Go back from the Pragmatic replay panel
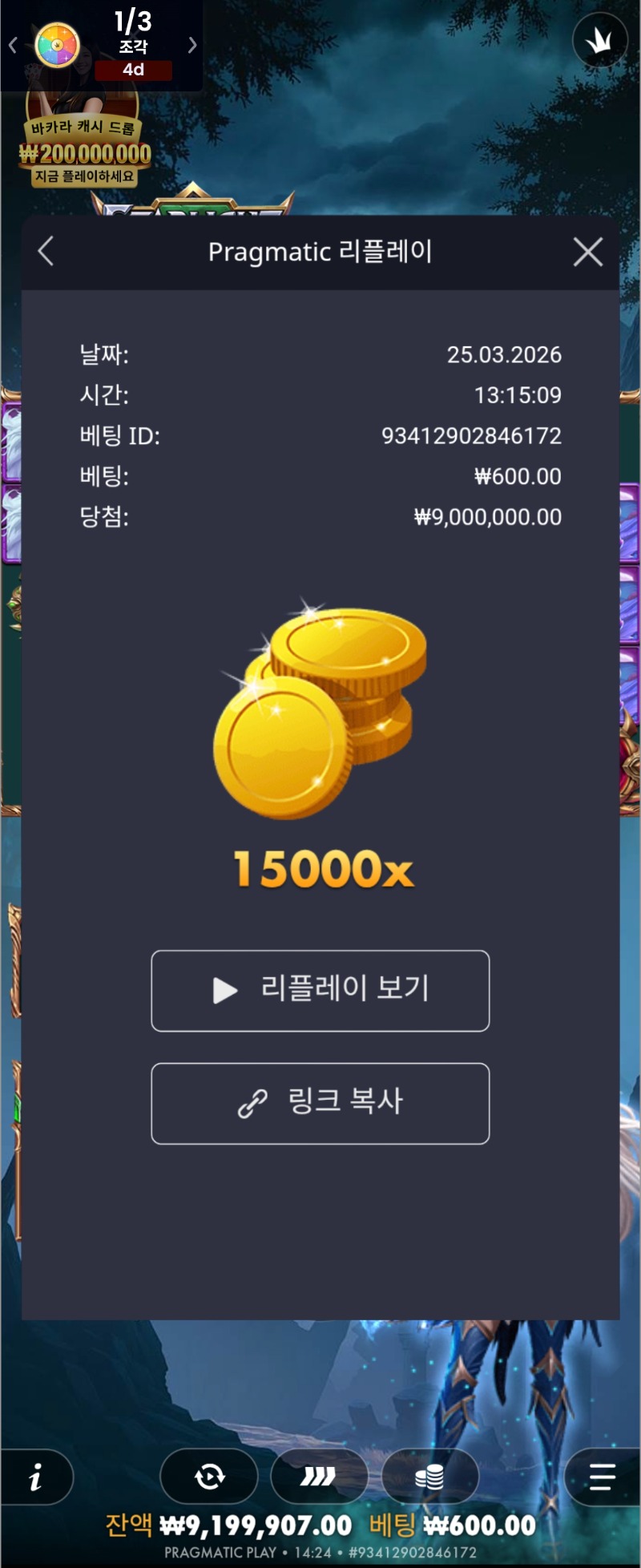This screenshot has height=1568, width=641. 46,252
